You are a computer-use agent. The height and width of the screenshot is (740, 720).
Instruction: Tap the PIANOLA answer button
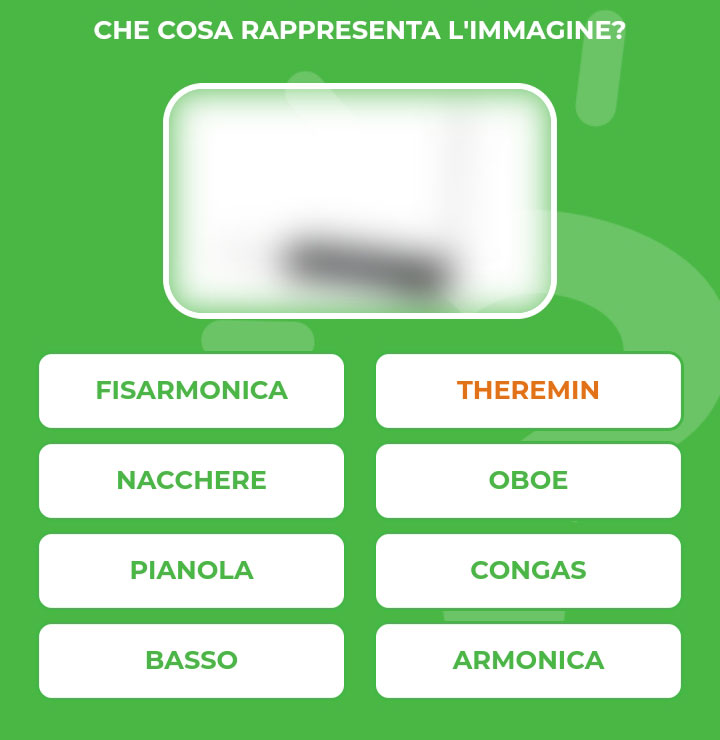point(191,570)
